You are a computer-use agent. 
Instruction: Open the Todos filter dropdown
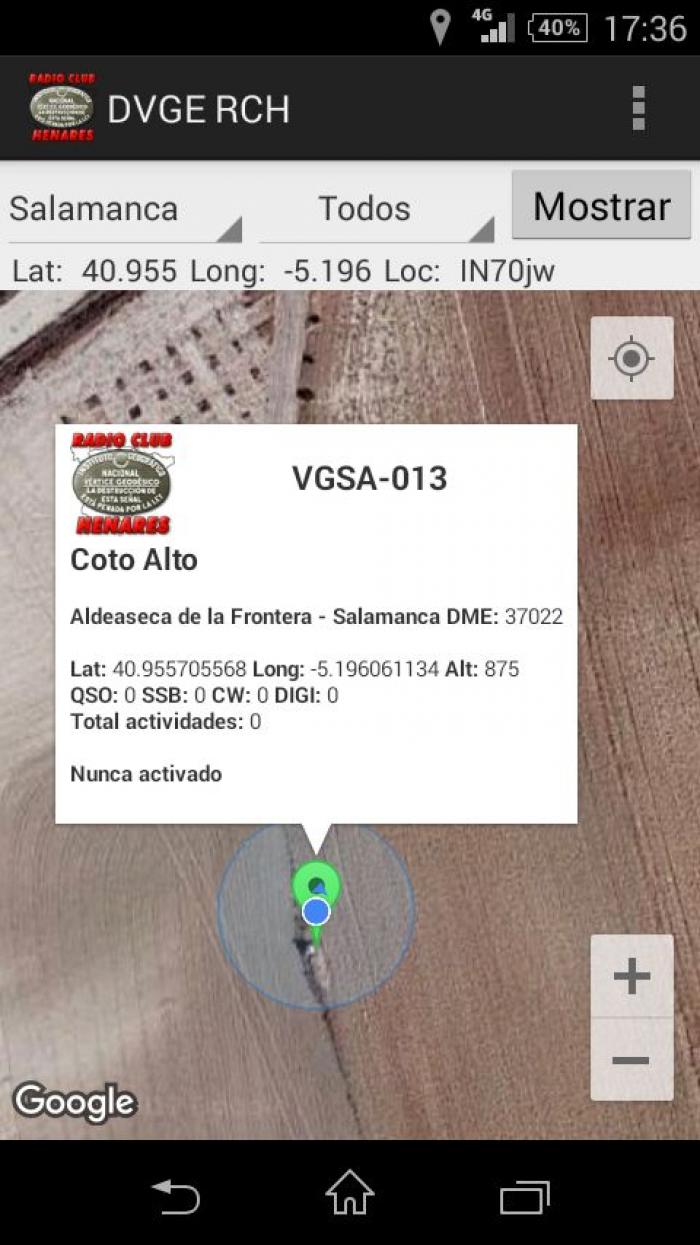click(x=377, y=209)
